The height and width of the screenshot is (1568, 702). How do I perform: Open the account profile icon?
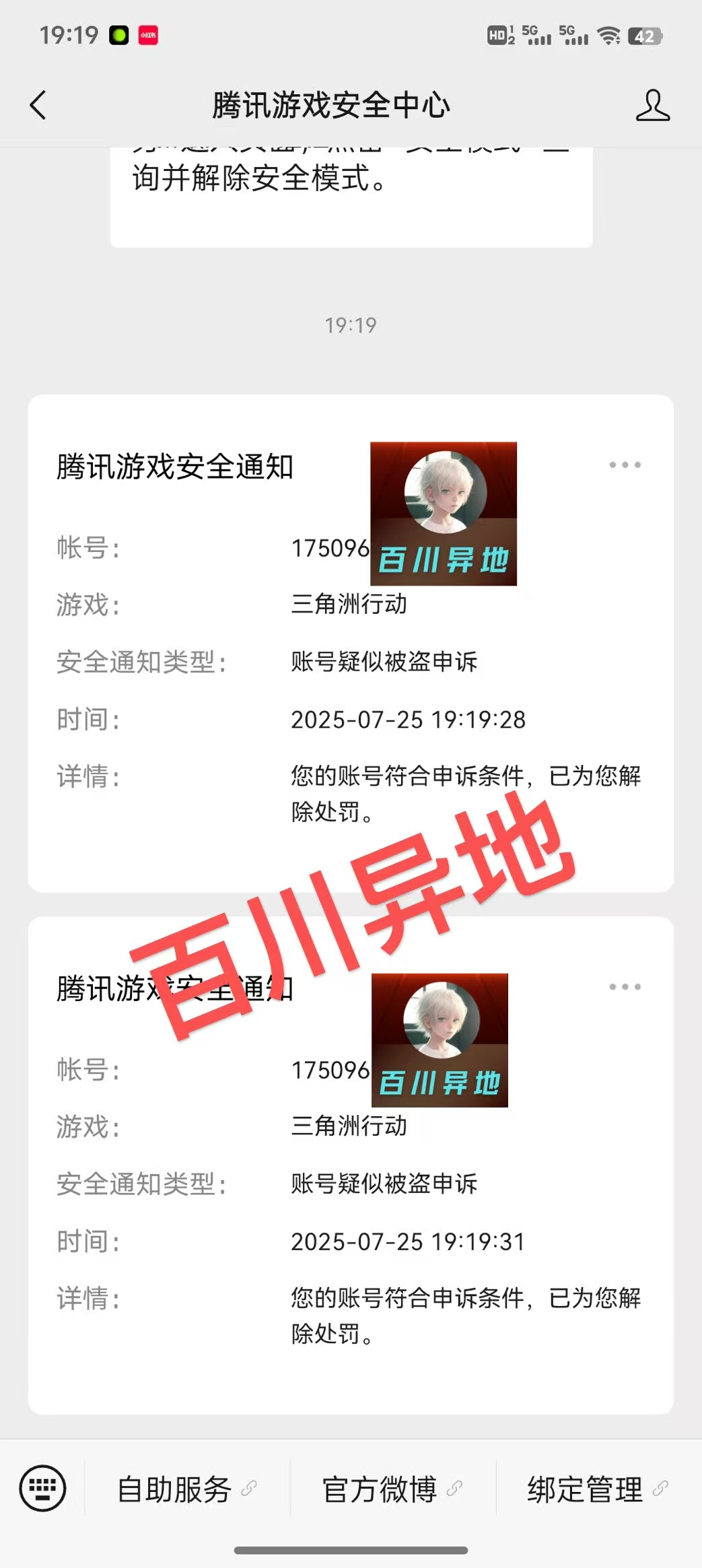click(652, 106)
